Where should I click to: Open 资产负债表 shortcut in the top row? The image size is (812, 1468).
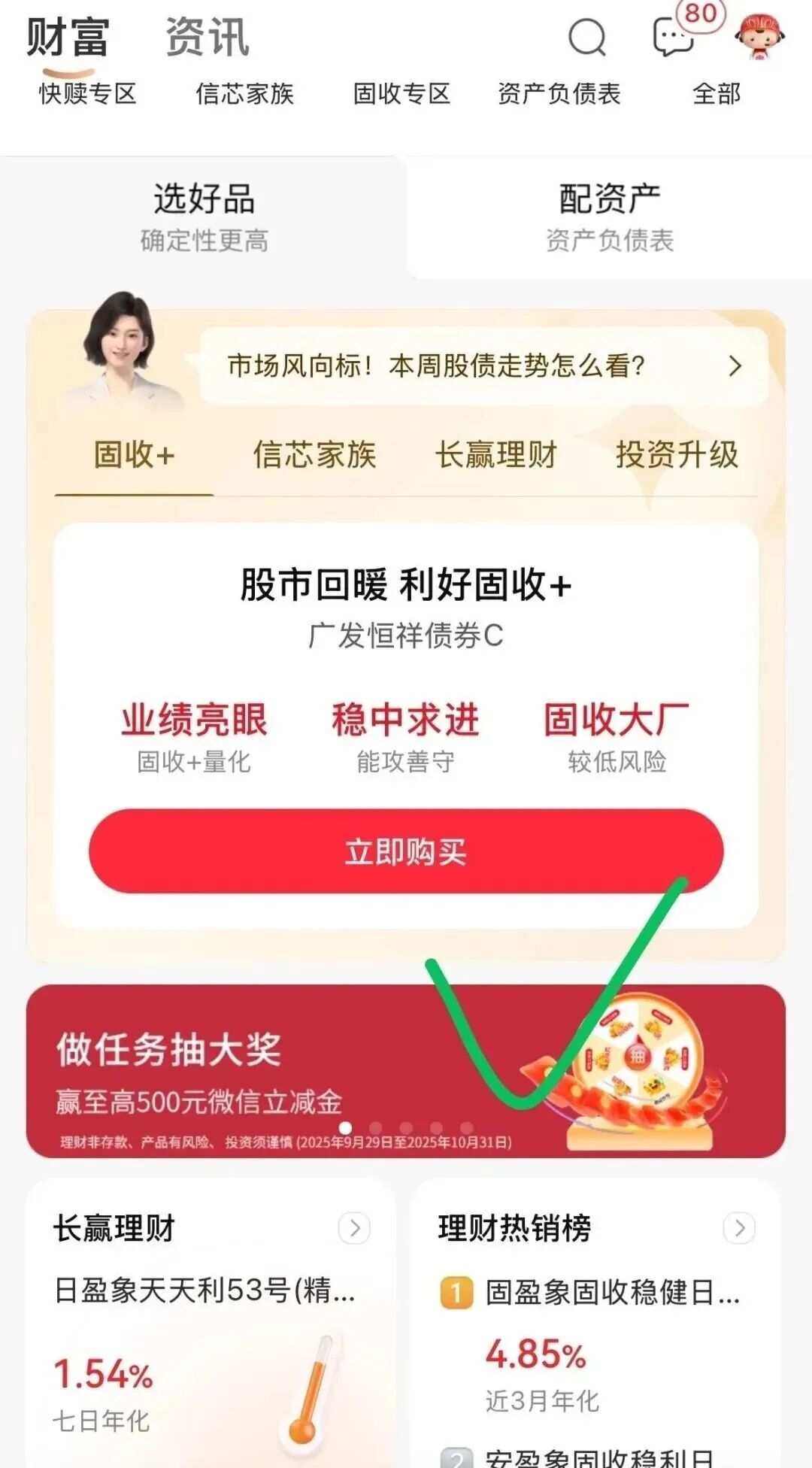coord(559,94)
